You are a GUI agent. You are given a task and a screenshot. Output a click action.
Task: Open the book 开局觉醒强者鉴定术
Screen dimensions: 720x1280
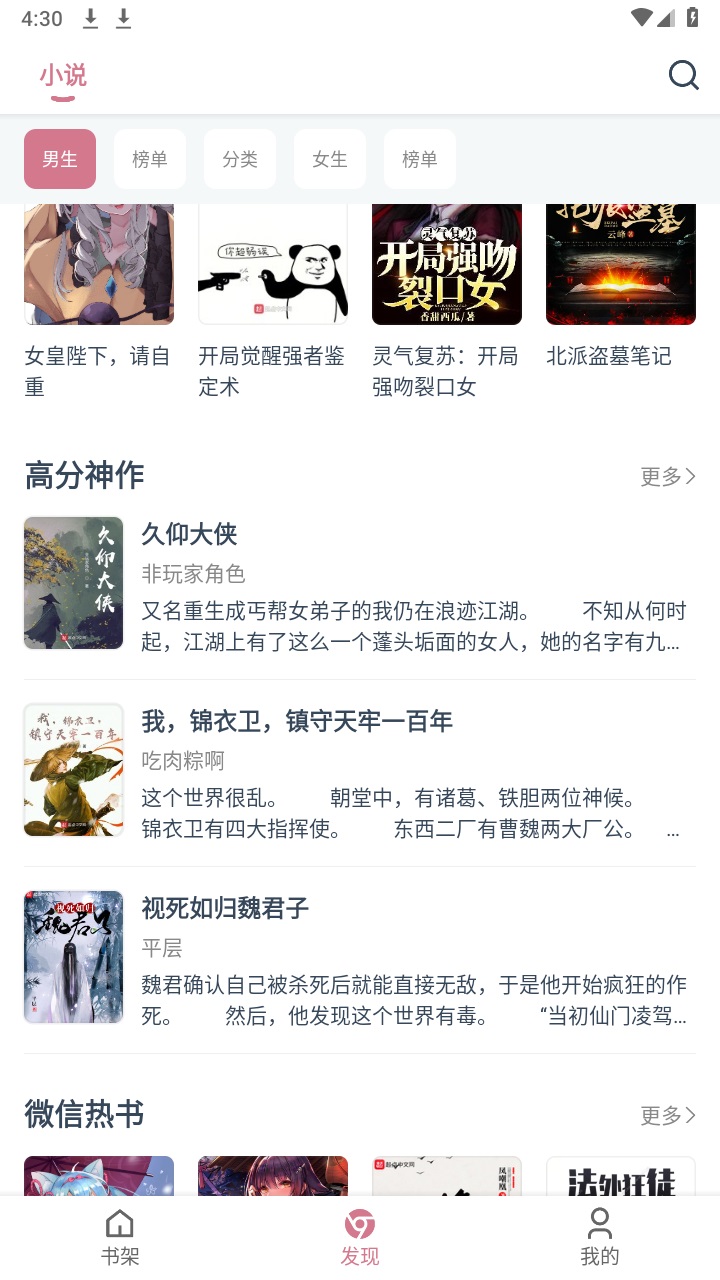point(272,300)
